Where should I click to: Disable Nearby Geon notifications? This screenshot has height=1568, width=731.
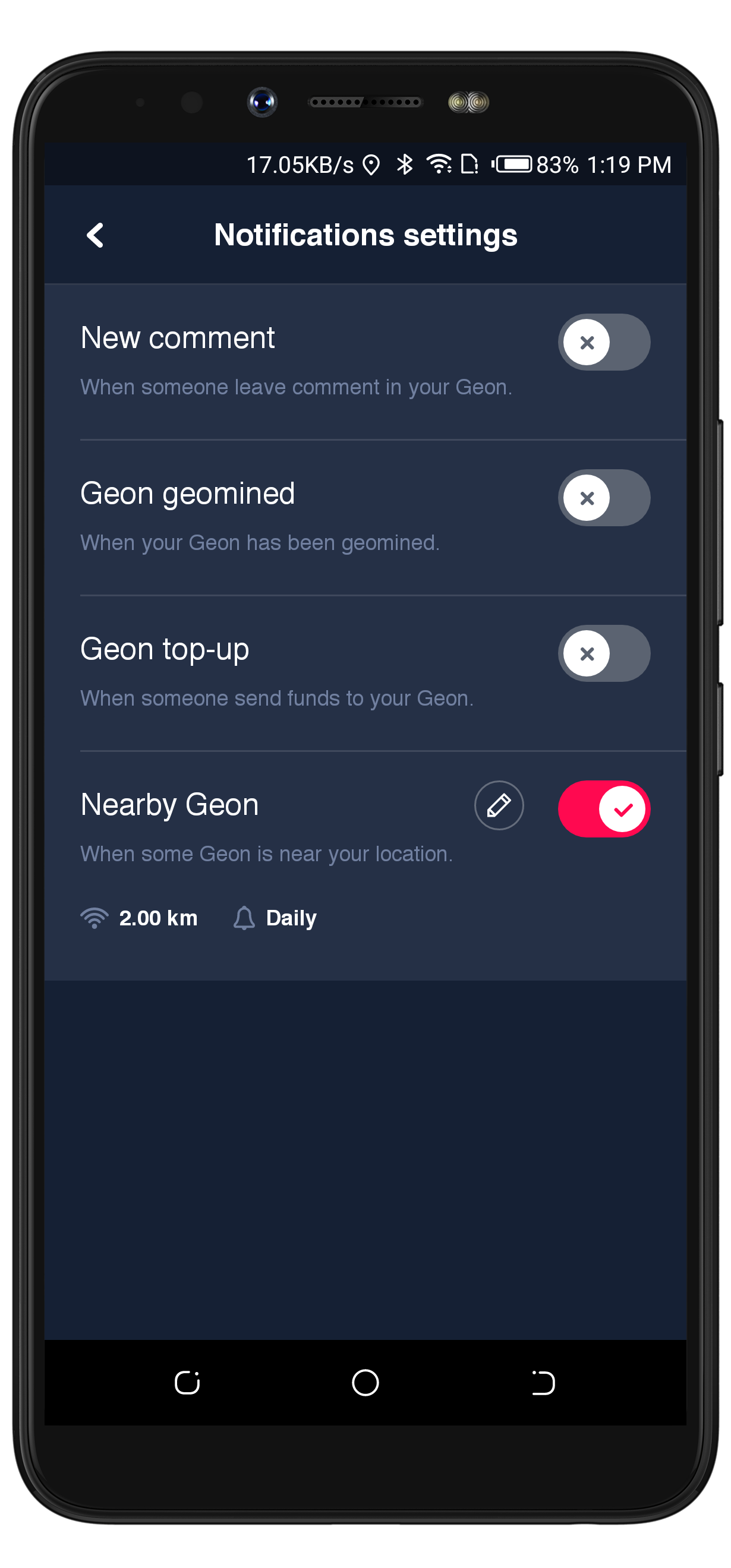pyautogui.click(x=604, y=809)
